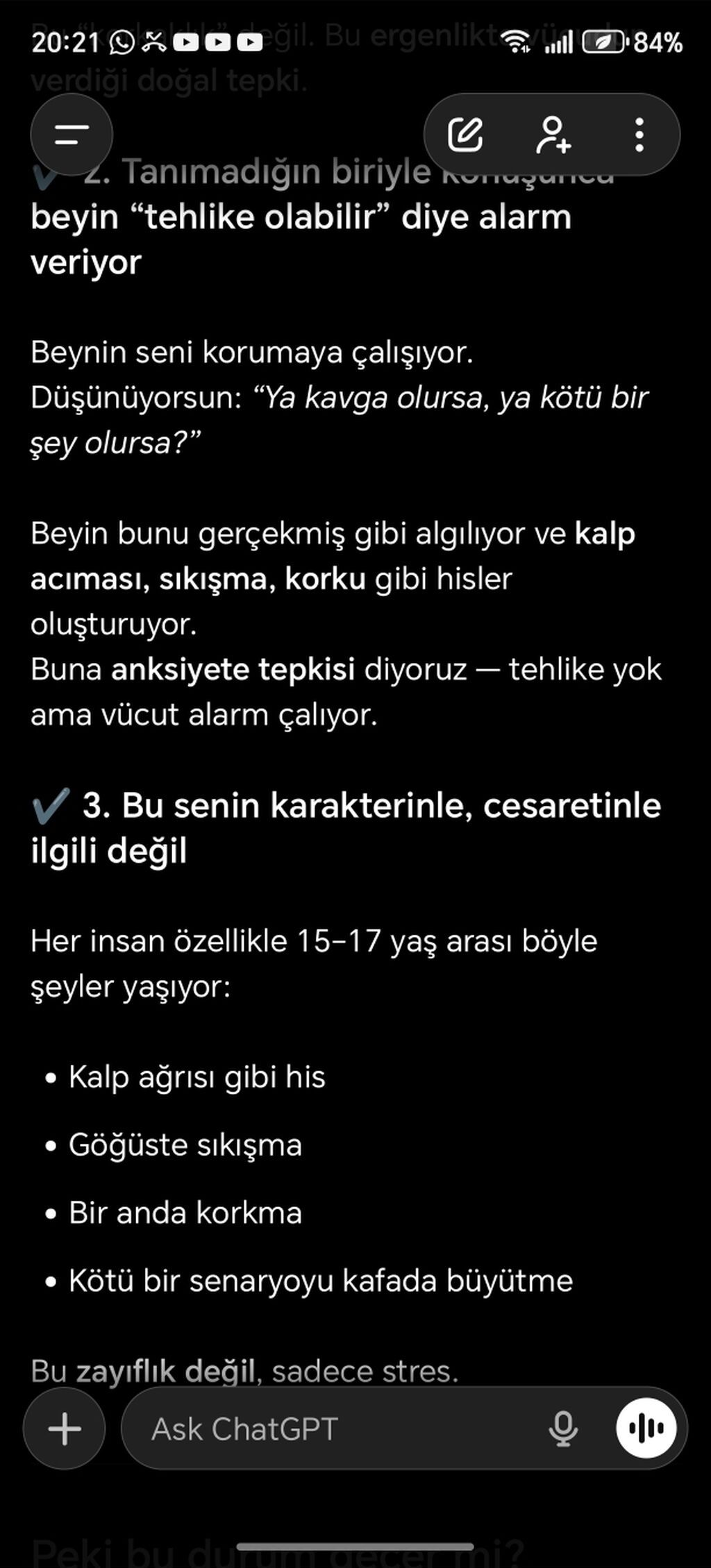Tap the microphone dictation icon

(562, 1428)
